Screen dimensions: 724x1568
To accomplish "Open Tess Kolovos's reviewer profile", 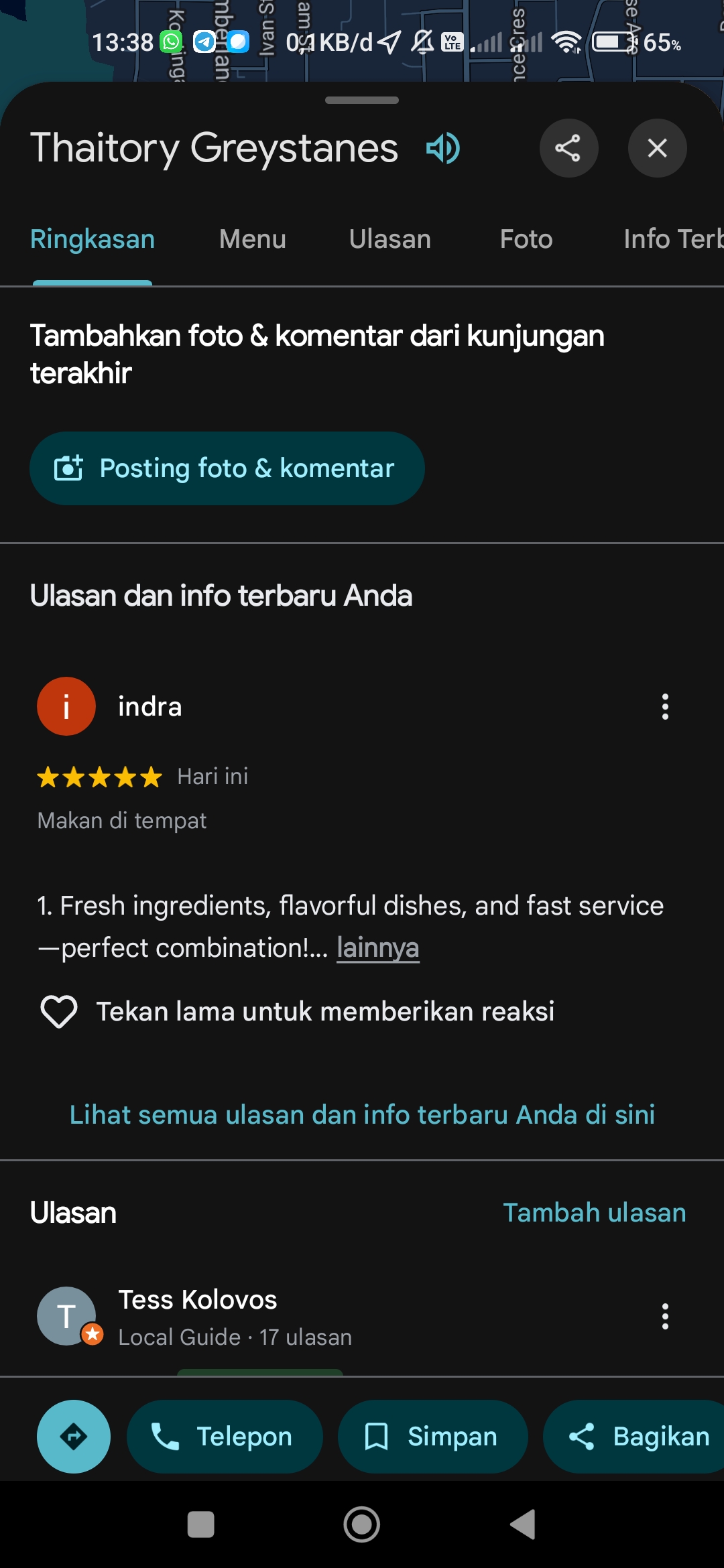I will point(198,1299).
